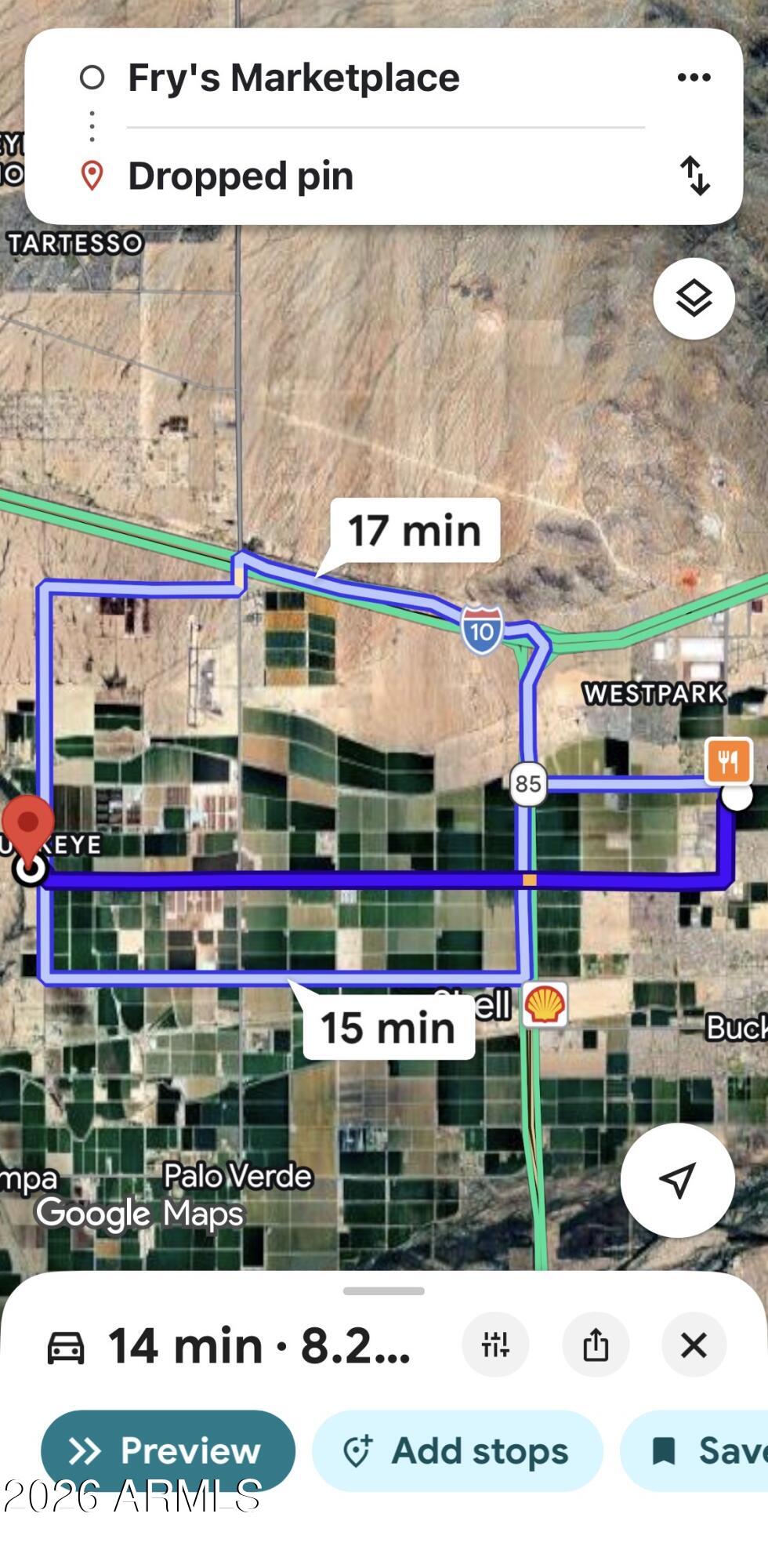Open route options filter

click(x=495, y=1345)
